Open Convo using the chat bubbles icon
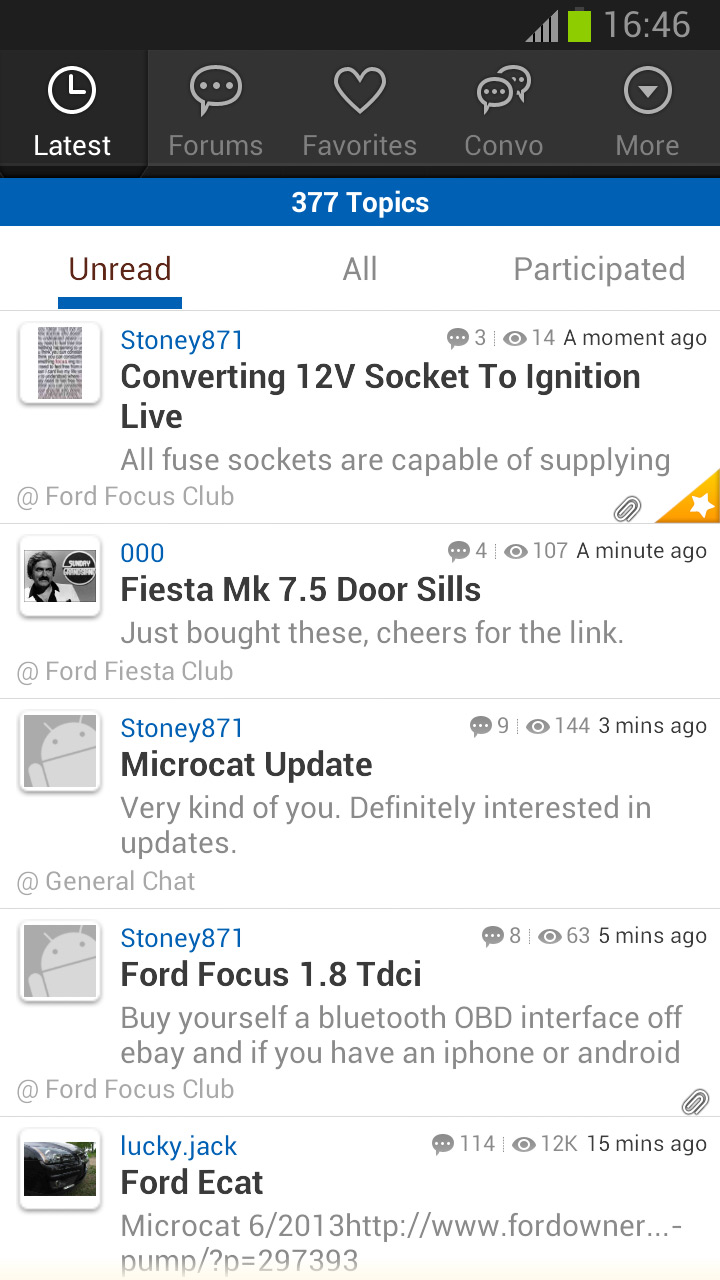Screen dimensions: 720x1280 point(503,90)
